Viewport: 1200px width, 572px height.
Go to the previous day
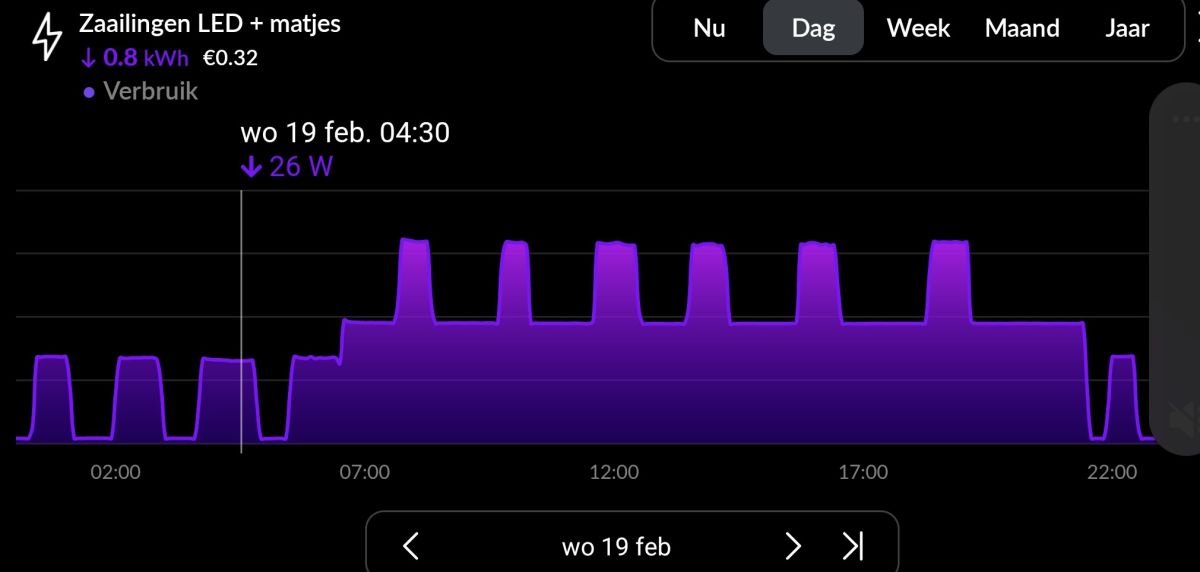pyautogui.click(x=410, y=546)
